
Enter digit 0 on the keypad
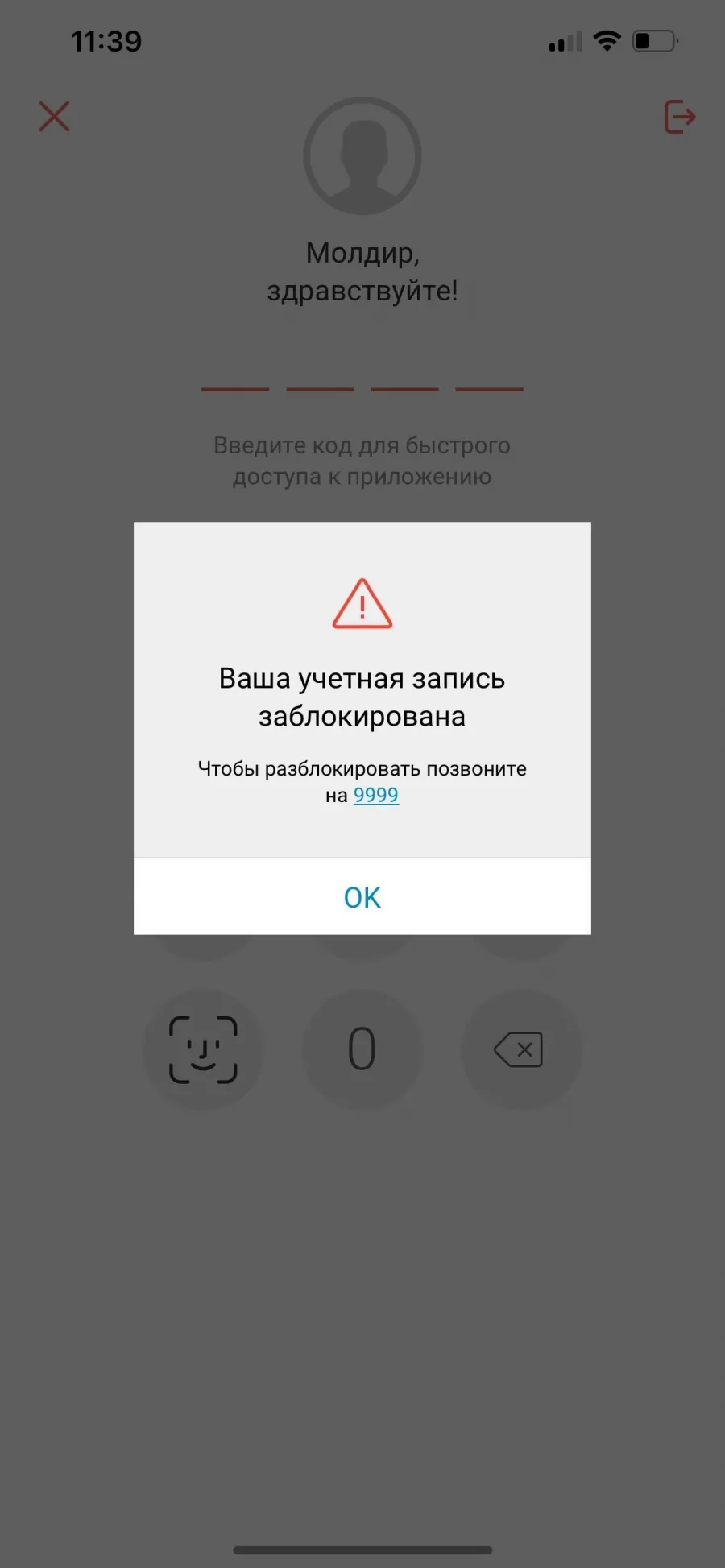[x=362, y=1049]
